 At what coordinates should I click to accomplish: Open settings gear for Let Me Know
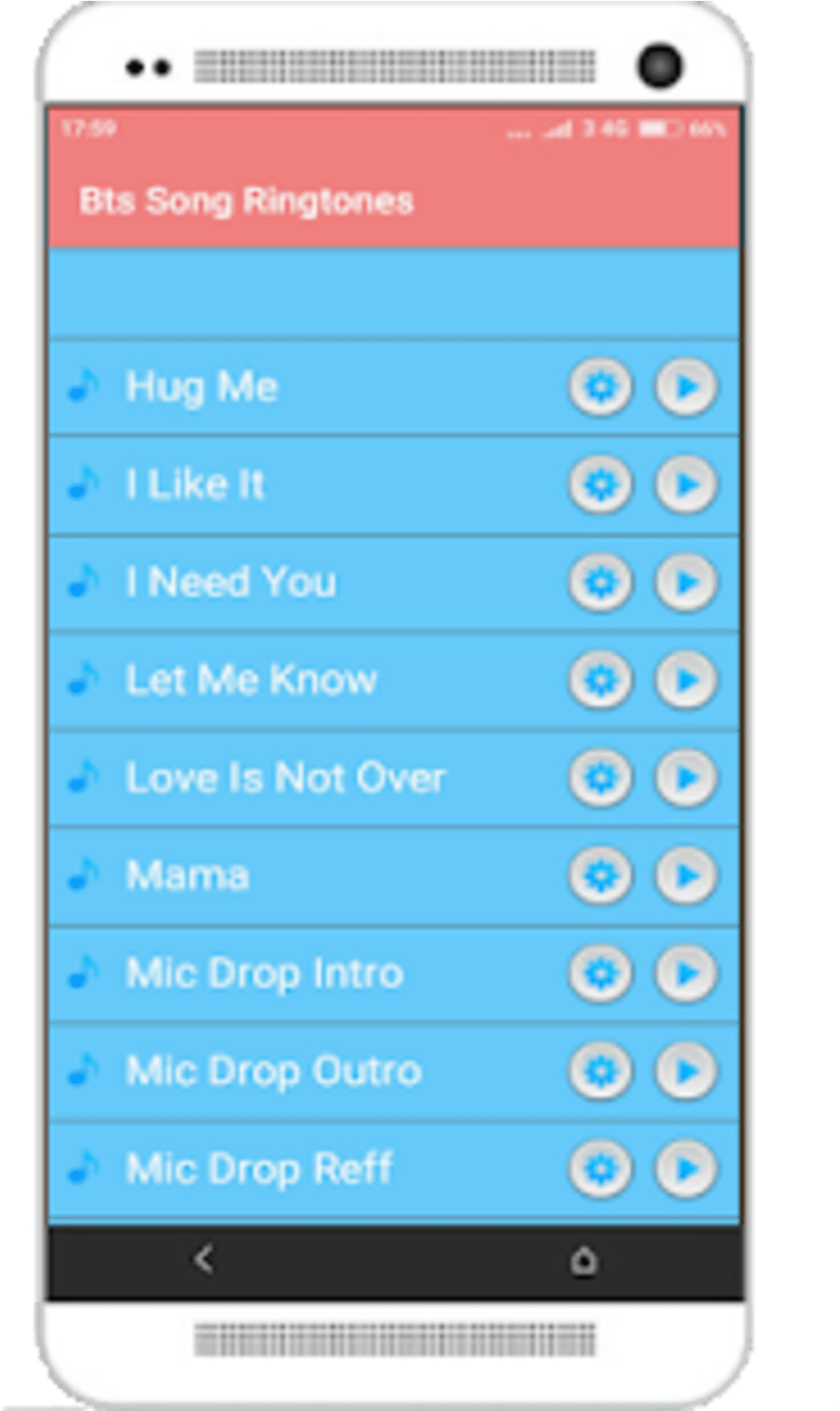coord(600,680)
